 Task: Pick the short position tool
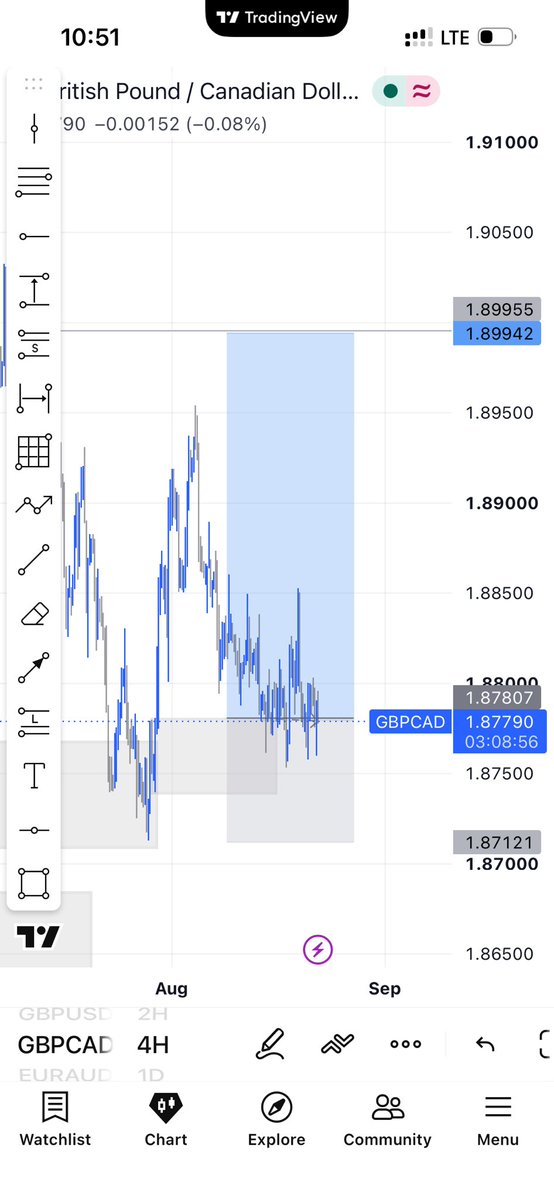34,344
